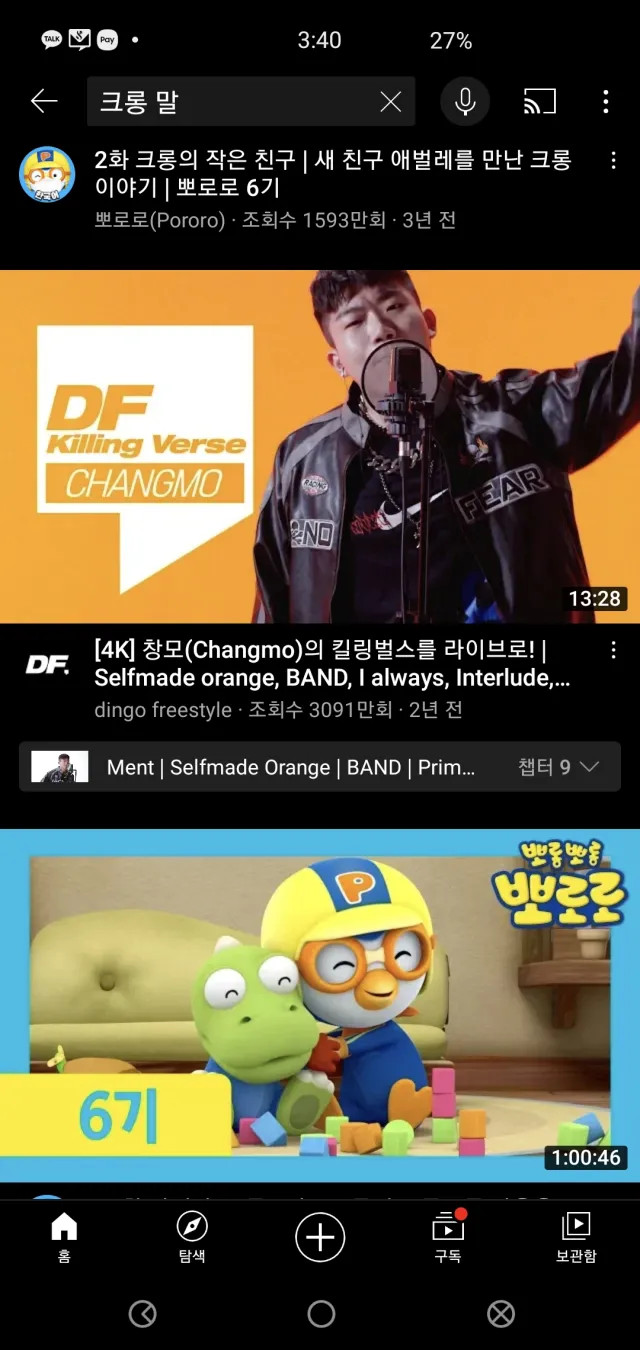Open video titled 2화 크롱의 작은 친구

[333, 173]
